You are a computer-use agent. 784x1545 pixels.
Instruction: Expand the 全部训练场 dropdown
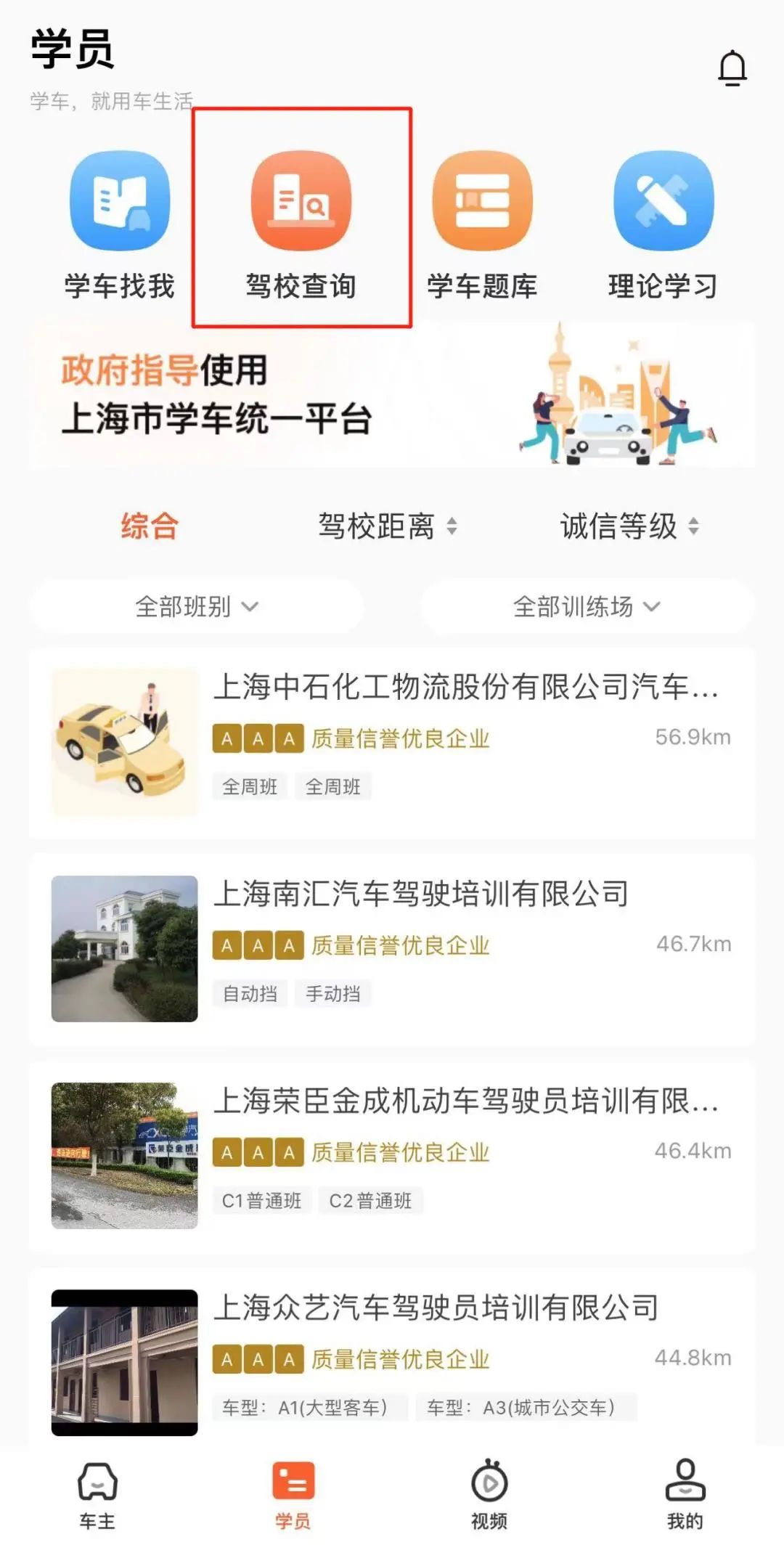coord(587,606)
